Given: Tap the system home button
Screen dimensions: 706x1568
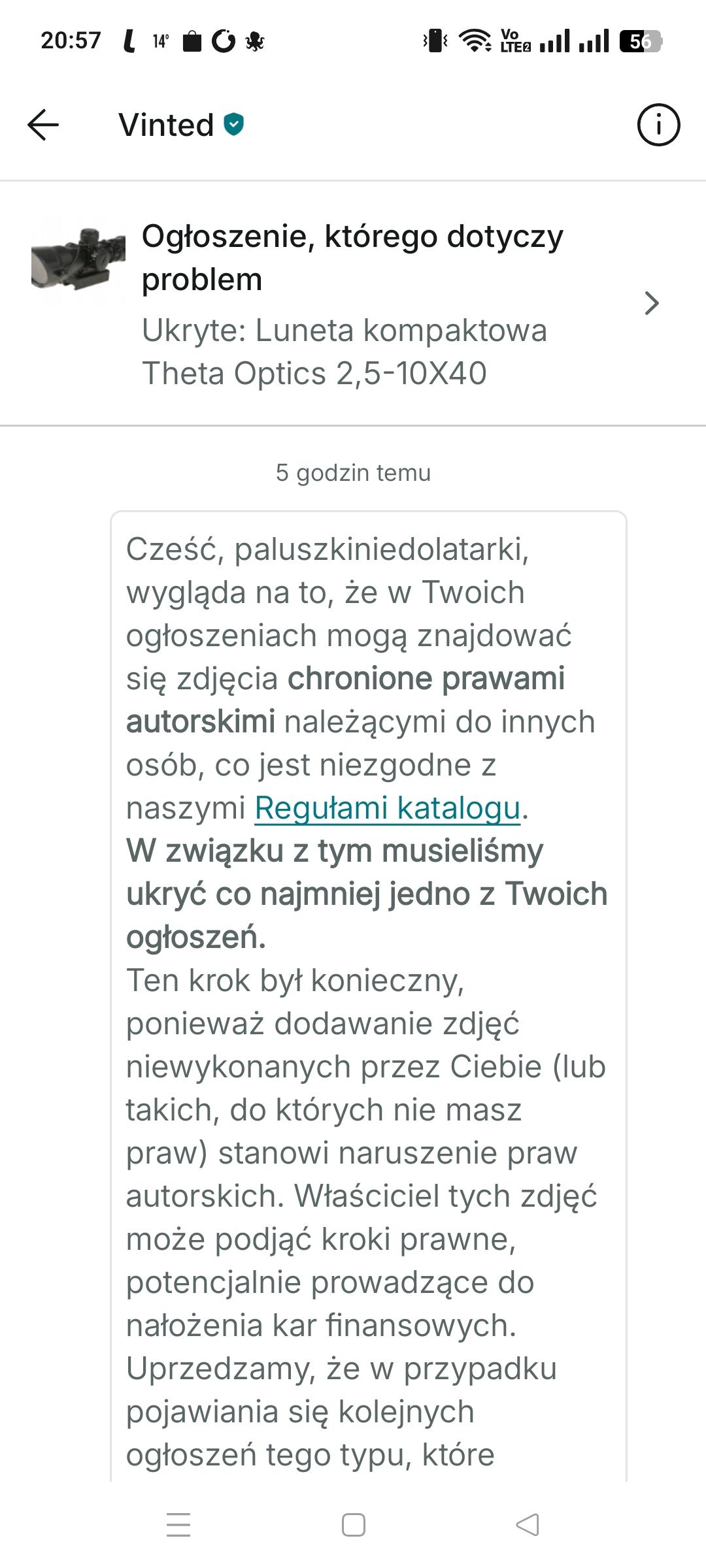Looking at the screenshot, I should (x=353, y=1526).
